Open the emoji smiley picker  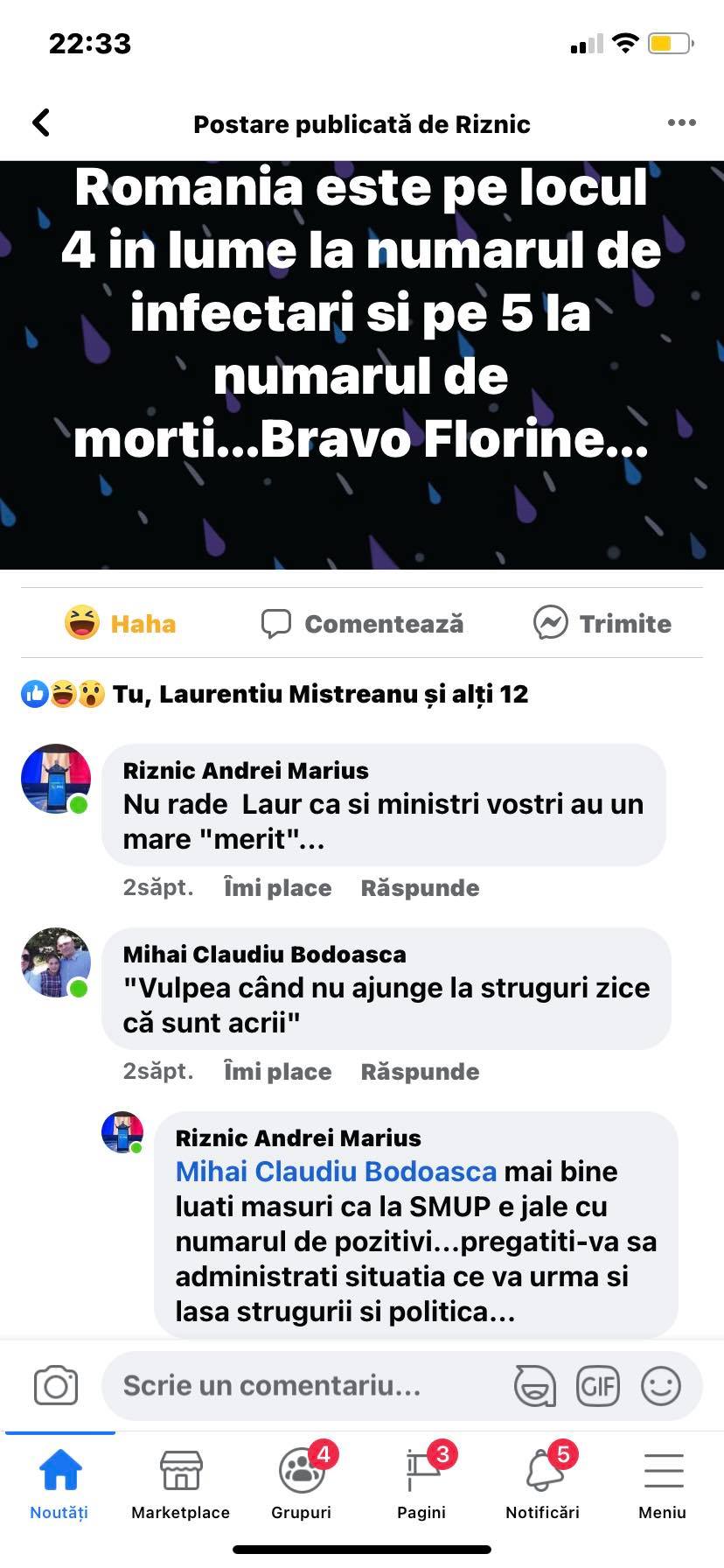661,1386
